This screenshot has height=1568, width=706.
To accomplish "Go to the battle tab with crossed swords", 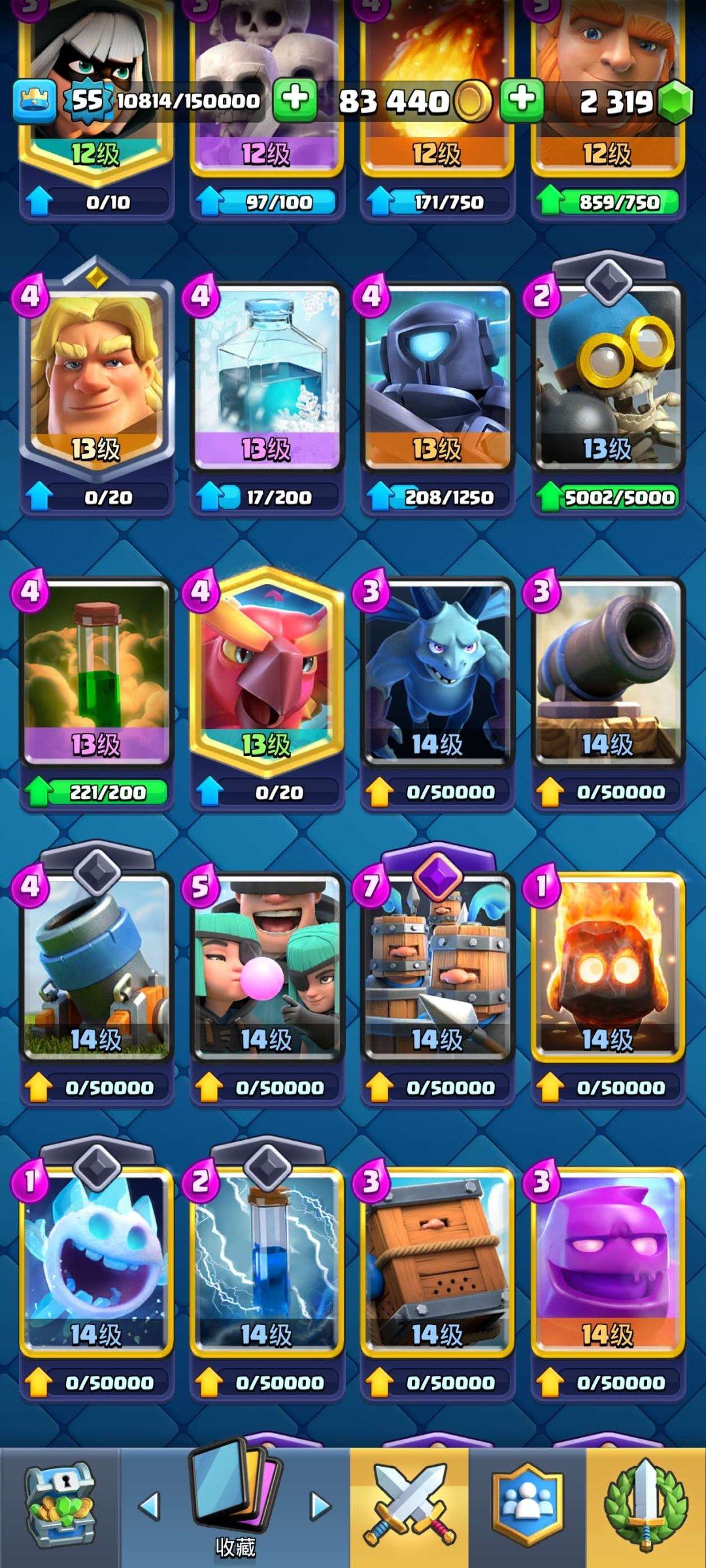I will click(409, 1506).
